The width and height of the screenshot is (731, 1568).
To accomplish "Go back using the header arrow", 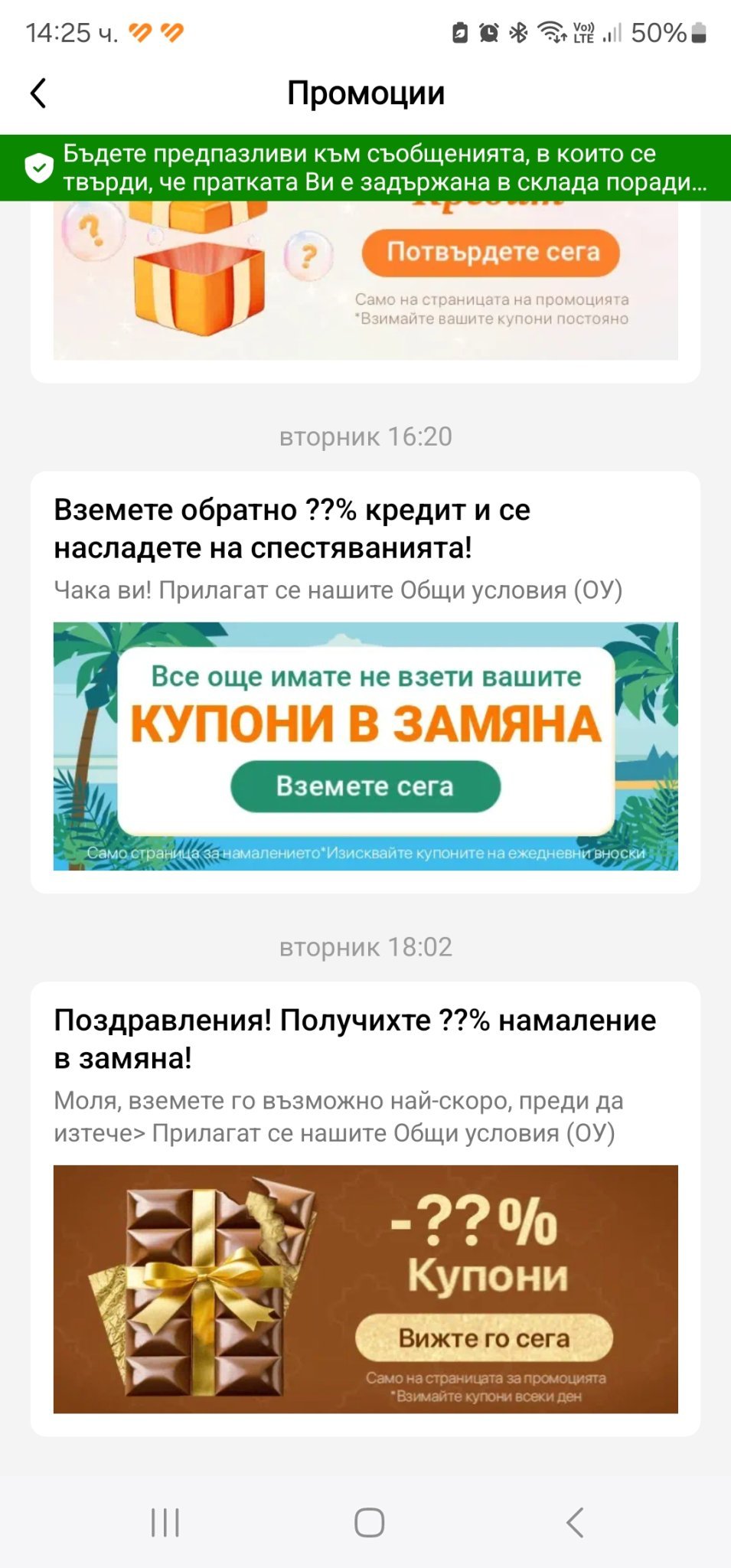I will [38, 93].
